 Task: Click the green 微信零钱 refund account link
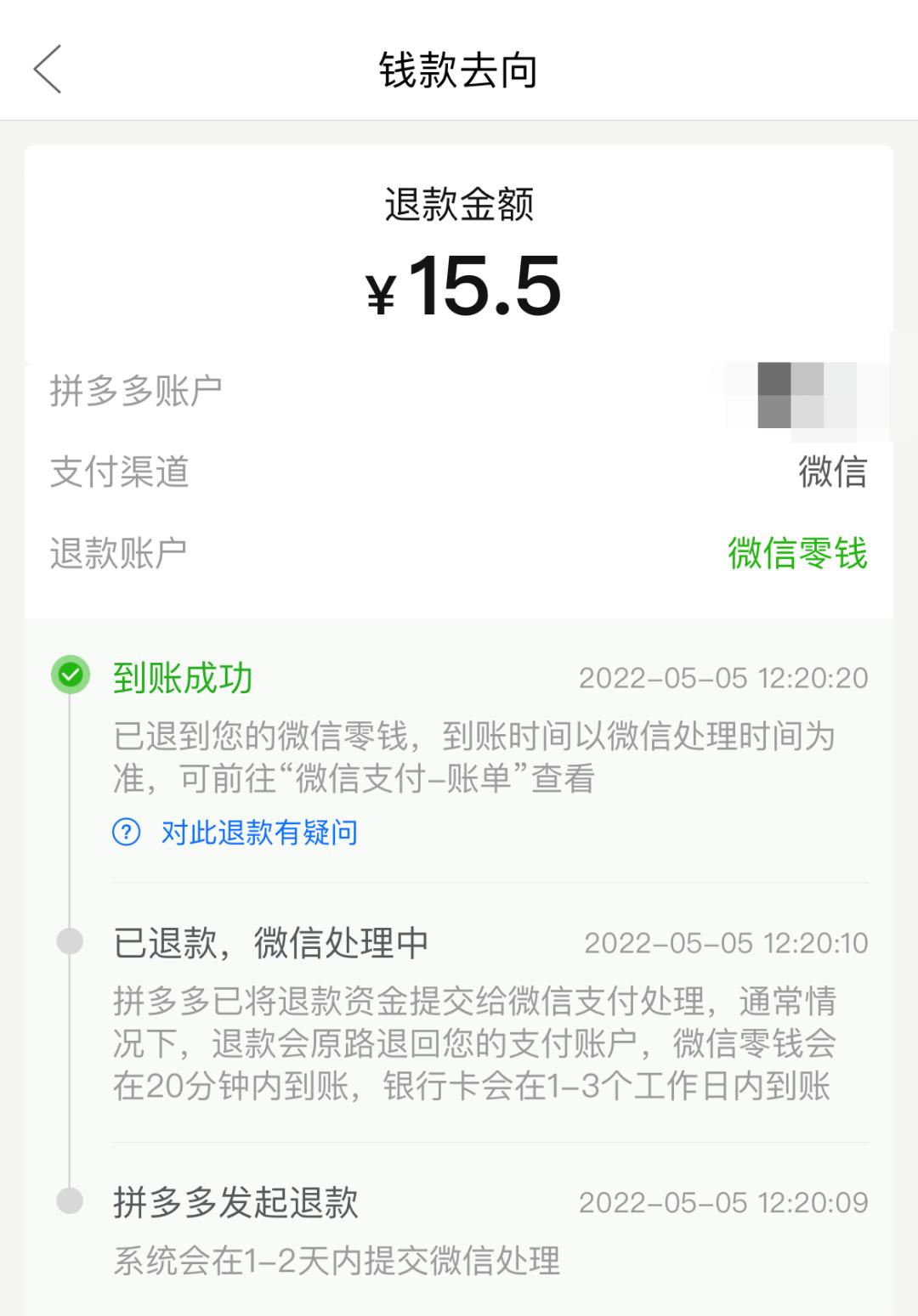pyautogui.click(x=797, y=551)
